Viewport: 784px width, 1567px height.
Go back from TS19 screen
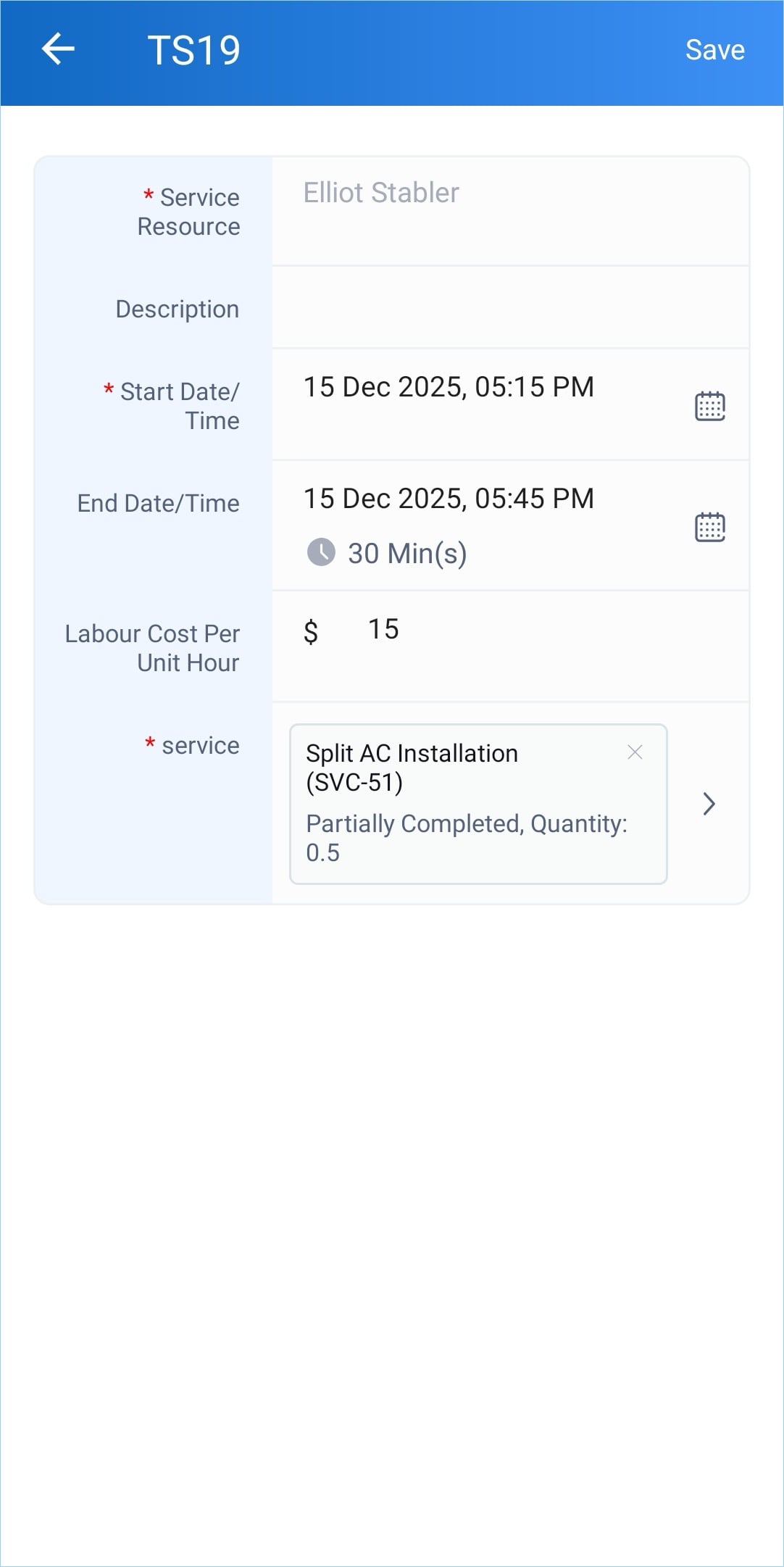(x=58, y=50)
